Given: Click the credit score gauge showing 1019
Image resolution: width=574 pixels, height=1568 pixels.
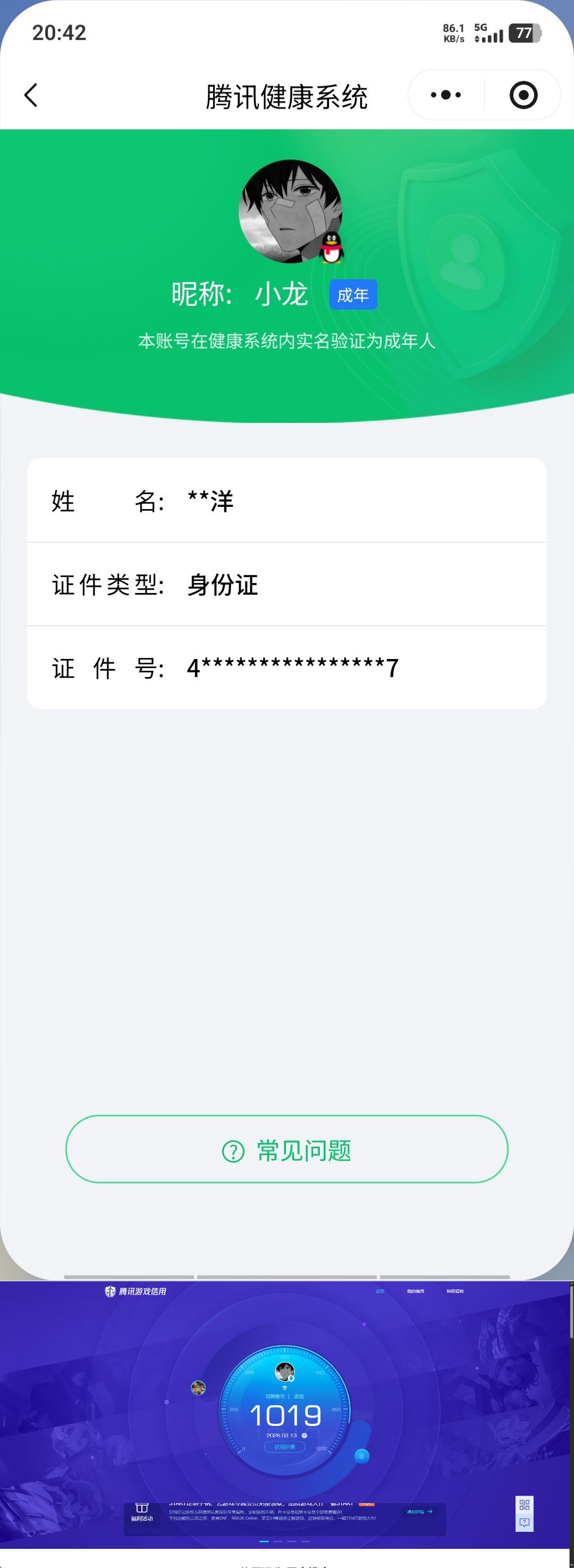Looking at the screenshot, I should pos(286,1416).
